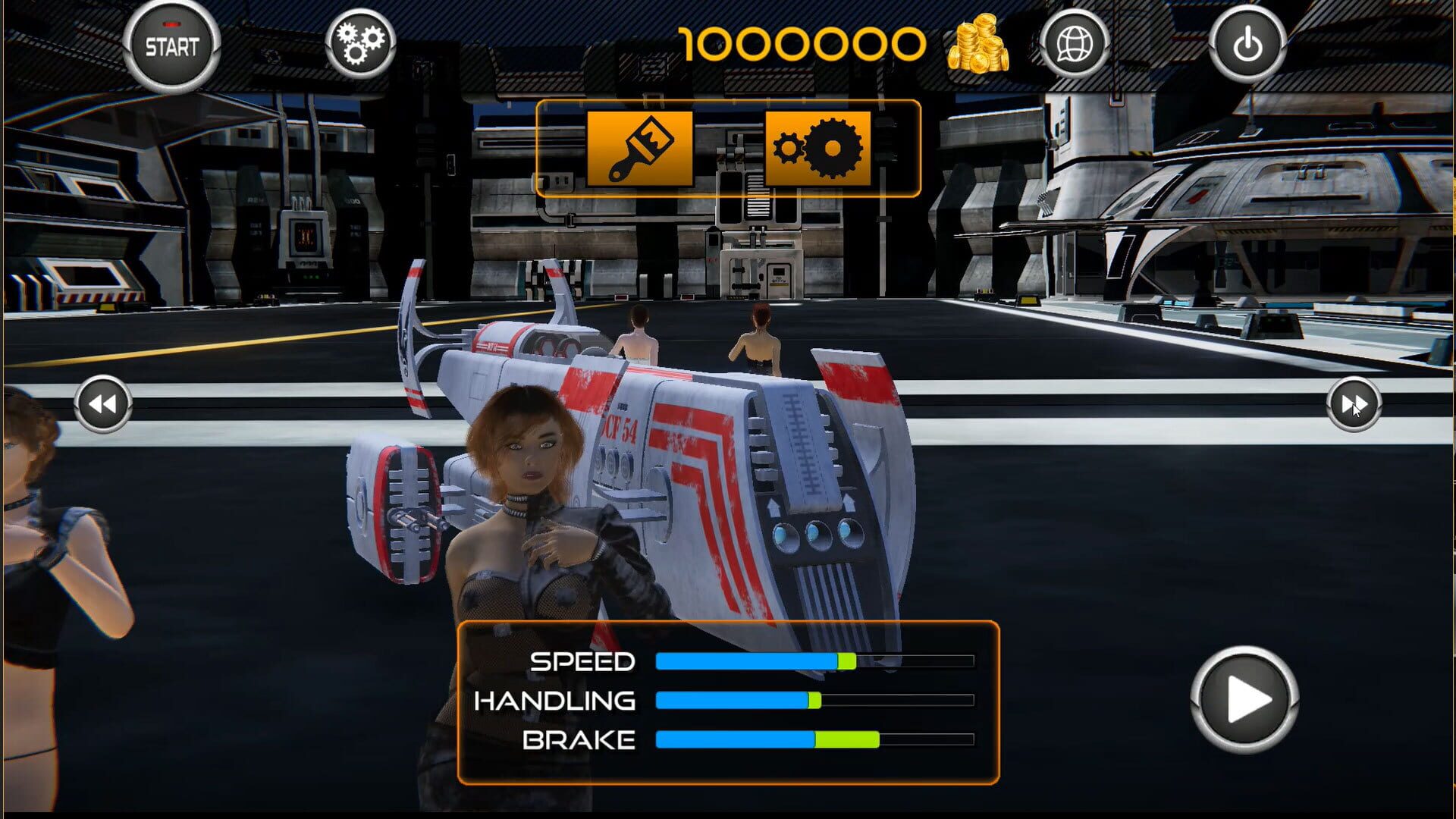The image size is (1456, 819).
Task: Tap the START button
Action: pyautogui.click(x=171, y=47)
